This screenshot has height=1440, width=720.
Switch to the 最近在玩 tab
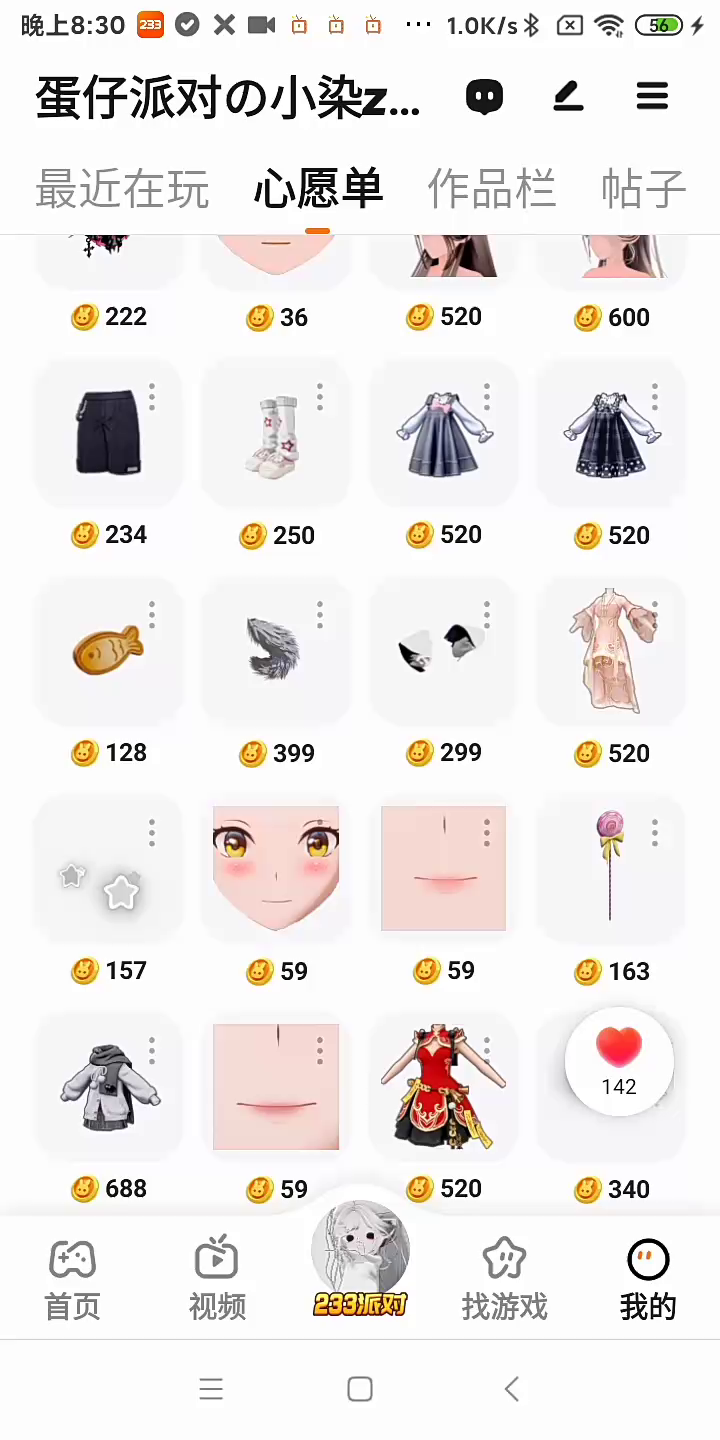(122, 188)
